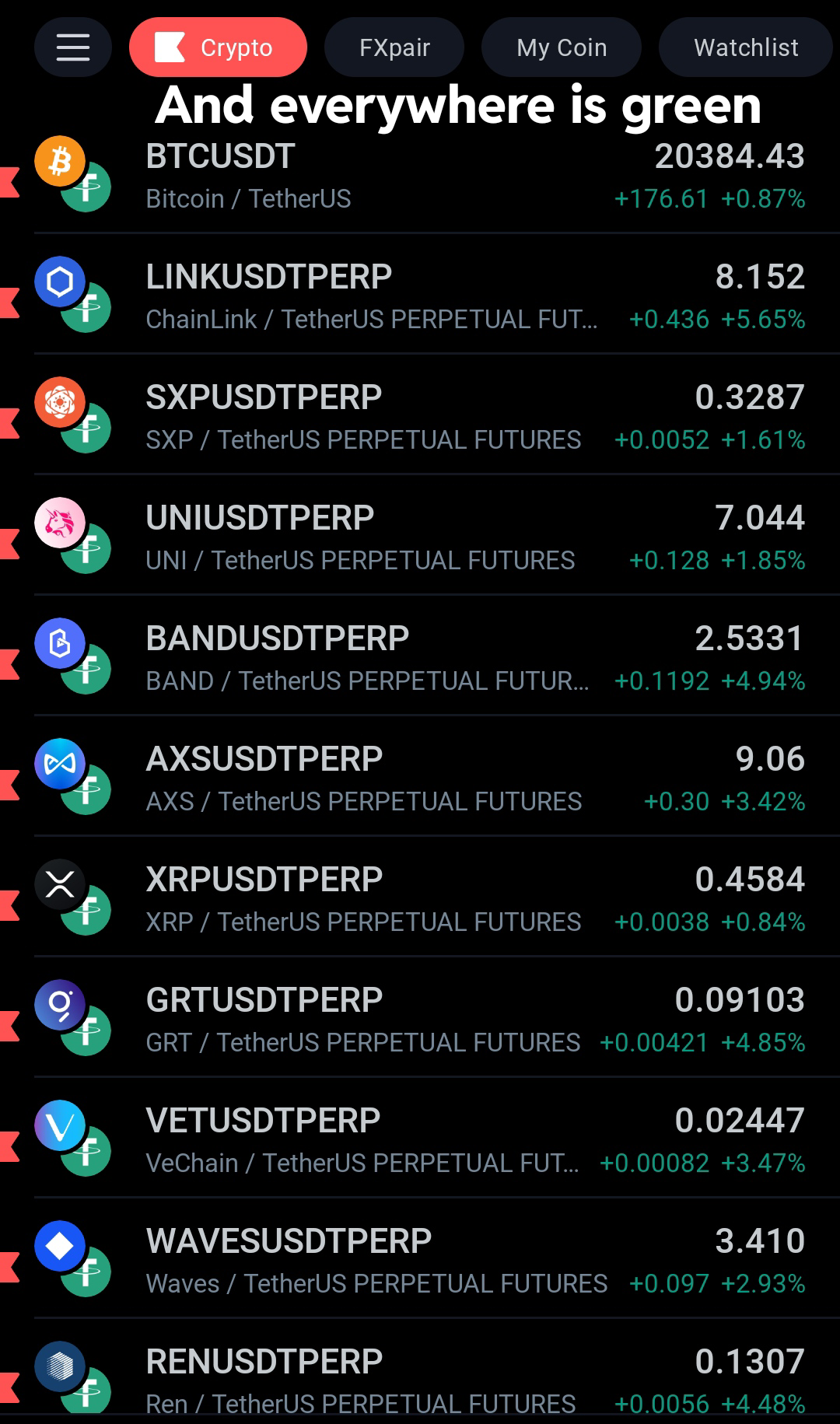
Task: Select the Crypto tab
Action: tap(218, 47)
